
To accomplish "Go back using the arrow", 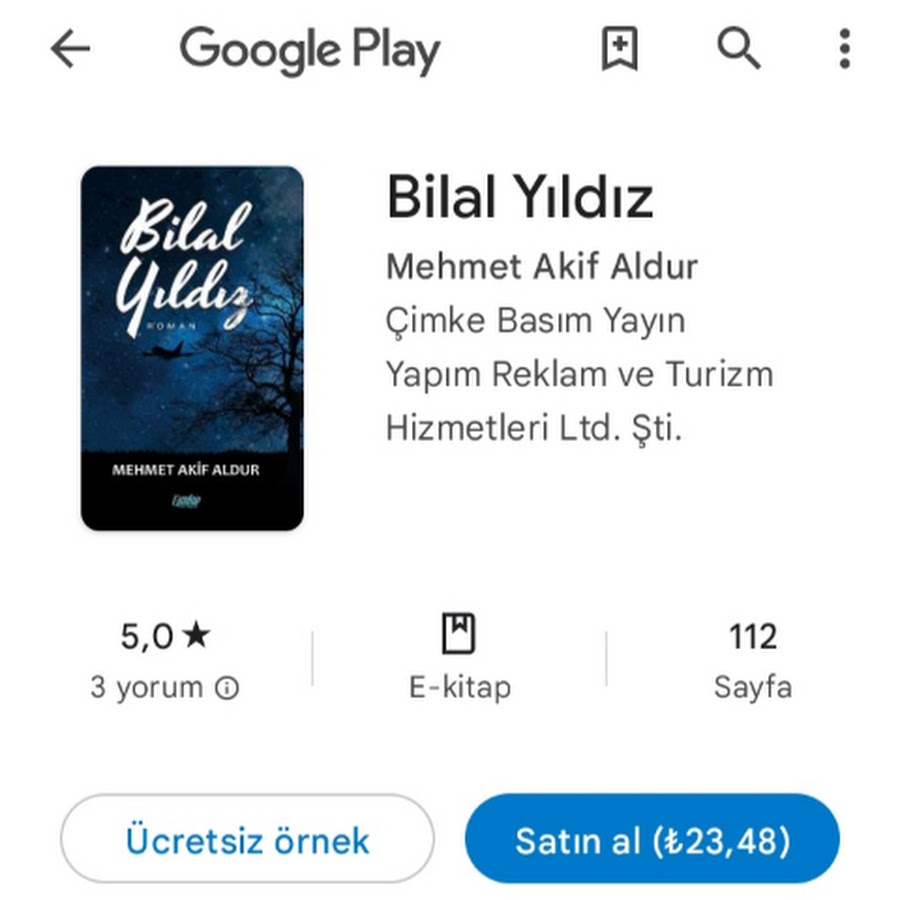I will [x=70, y=48].
